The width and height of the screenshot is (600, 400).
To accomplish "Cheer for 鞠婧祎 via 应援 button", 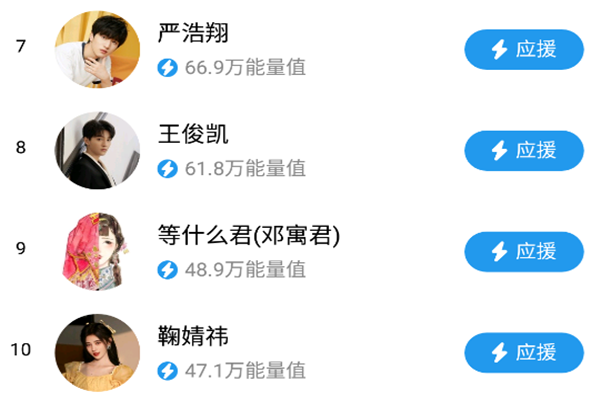I will pyautogui.click(x=524, y=352).
